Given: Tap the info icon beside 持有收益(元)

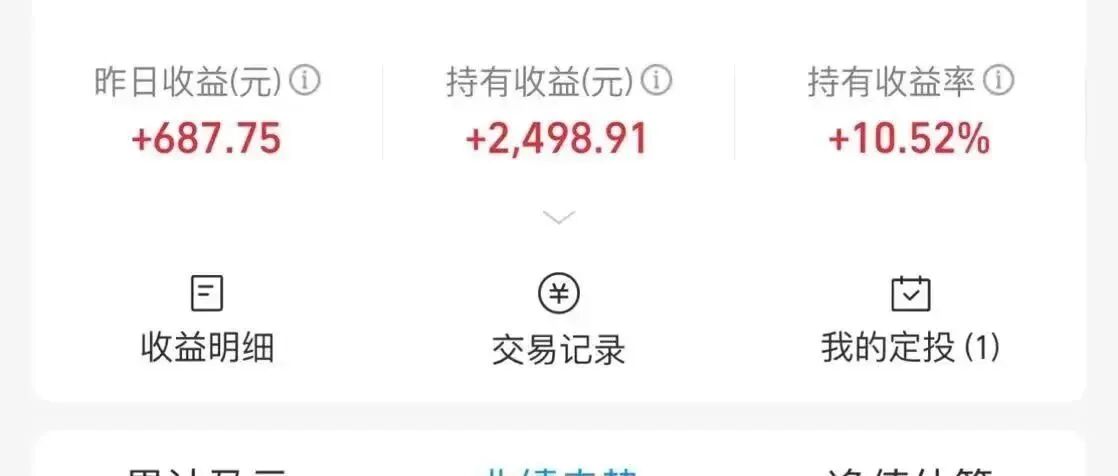Looking at the screenshot, I should pyautogui.click(x=657, y=82).
